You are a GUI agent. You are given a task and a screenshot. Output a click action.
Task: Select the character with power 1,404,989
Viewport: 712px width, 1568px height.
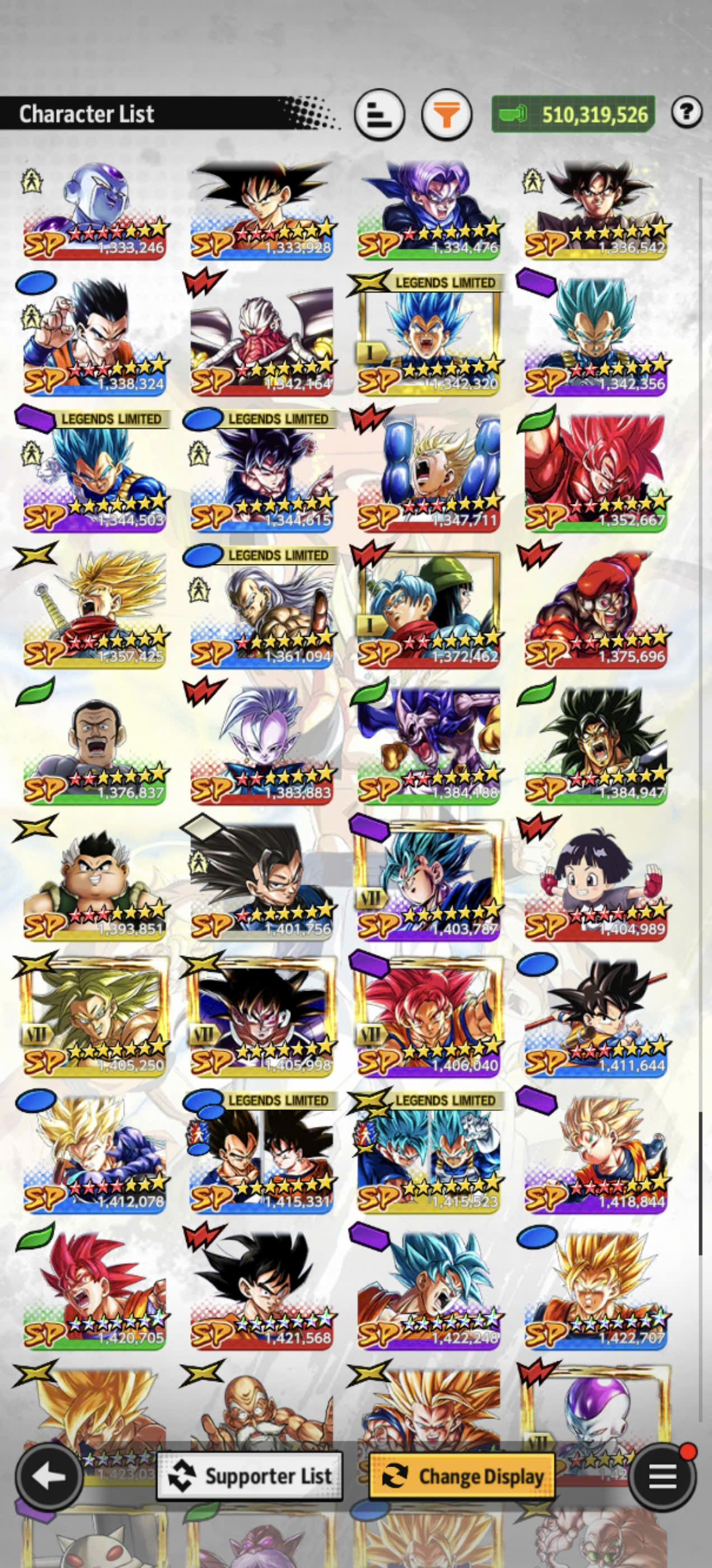click(596, 883)
